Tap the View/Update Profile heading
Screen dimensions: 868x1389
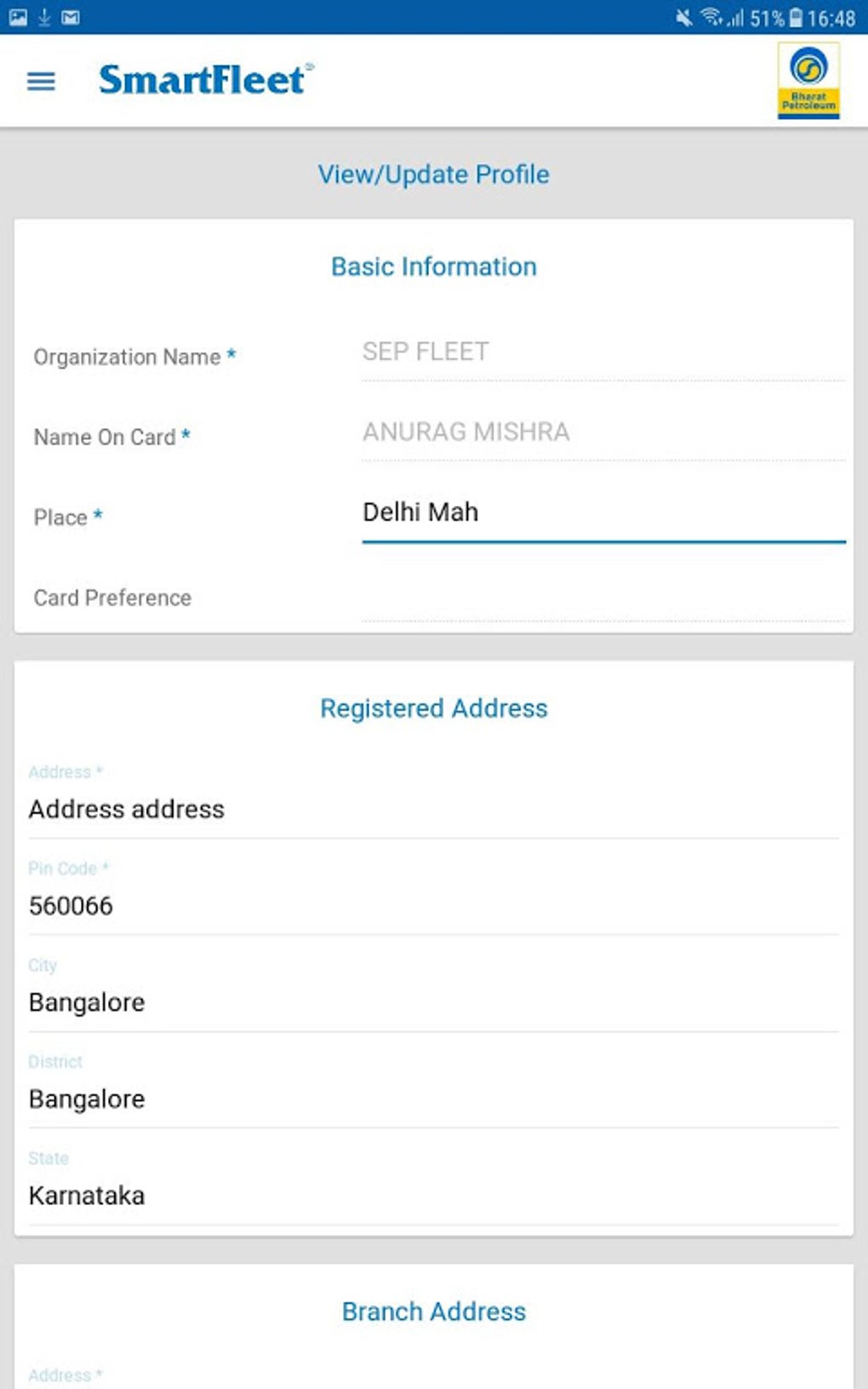(x=433, y=174)
